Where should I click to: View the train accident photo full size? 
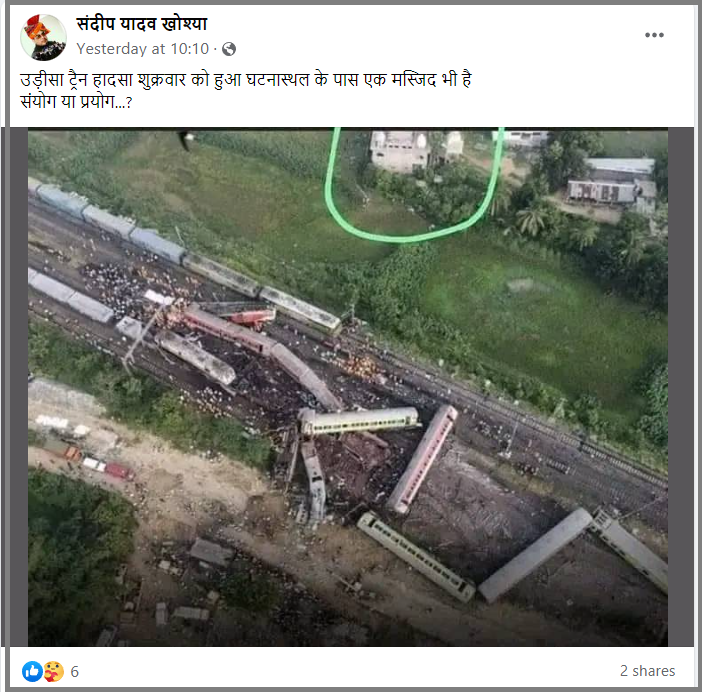tap(347, 387)
